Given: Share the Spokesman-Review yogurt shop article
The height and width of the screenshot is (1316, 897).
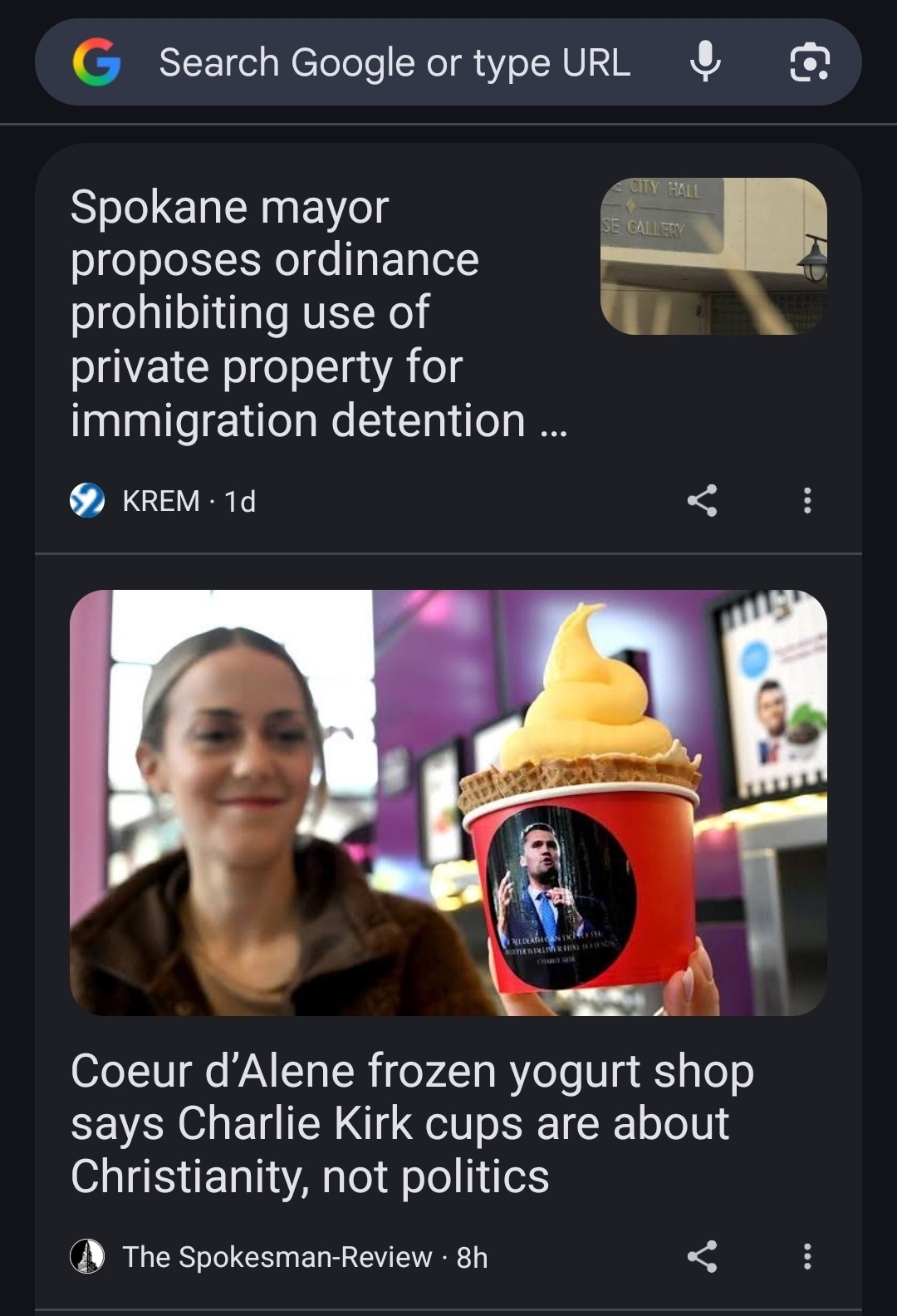Looking at the screenshot, I should pos(702,1256).
